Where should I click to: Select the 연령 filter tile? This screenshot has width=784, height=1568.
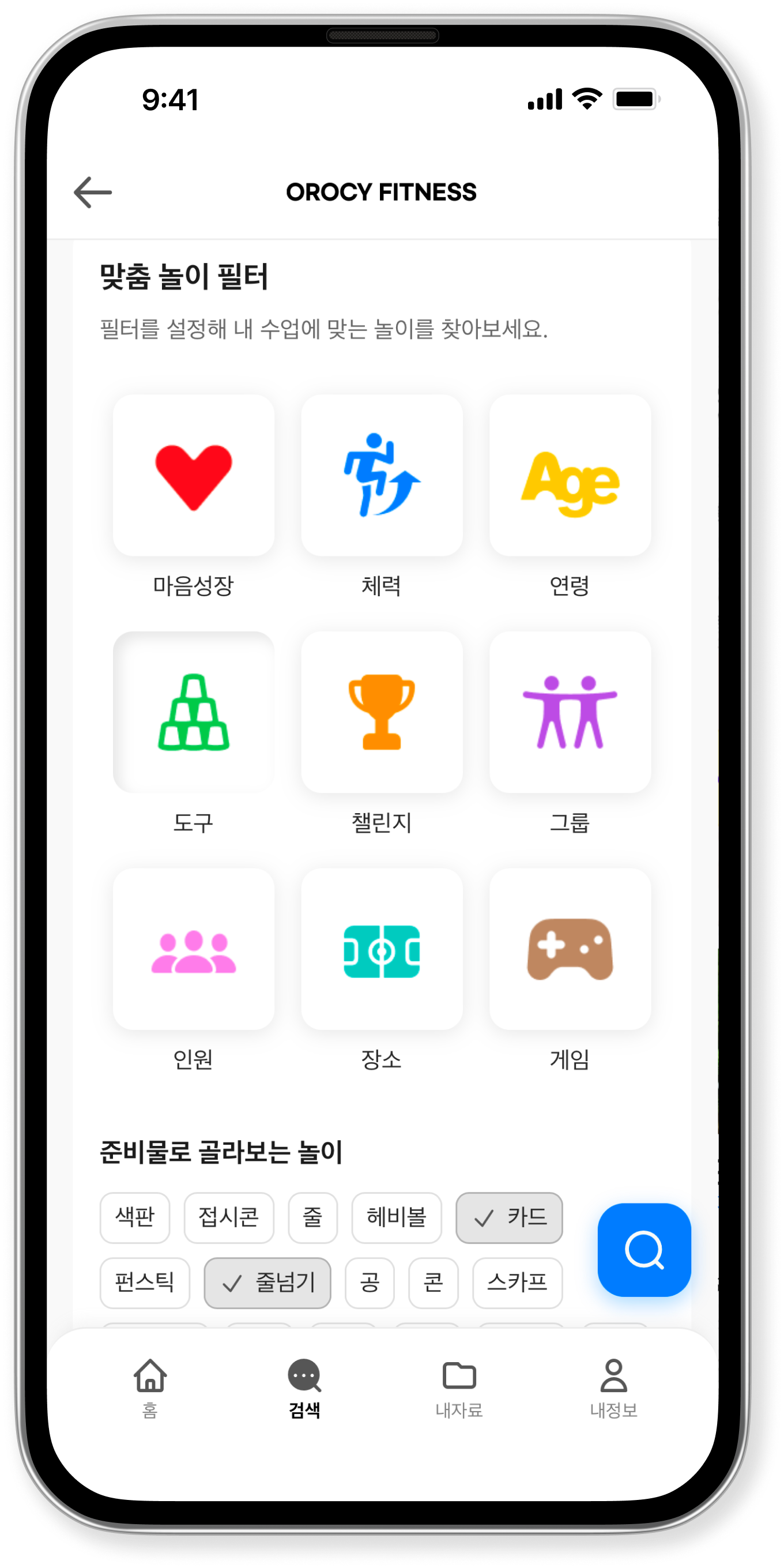(570, 475)
